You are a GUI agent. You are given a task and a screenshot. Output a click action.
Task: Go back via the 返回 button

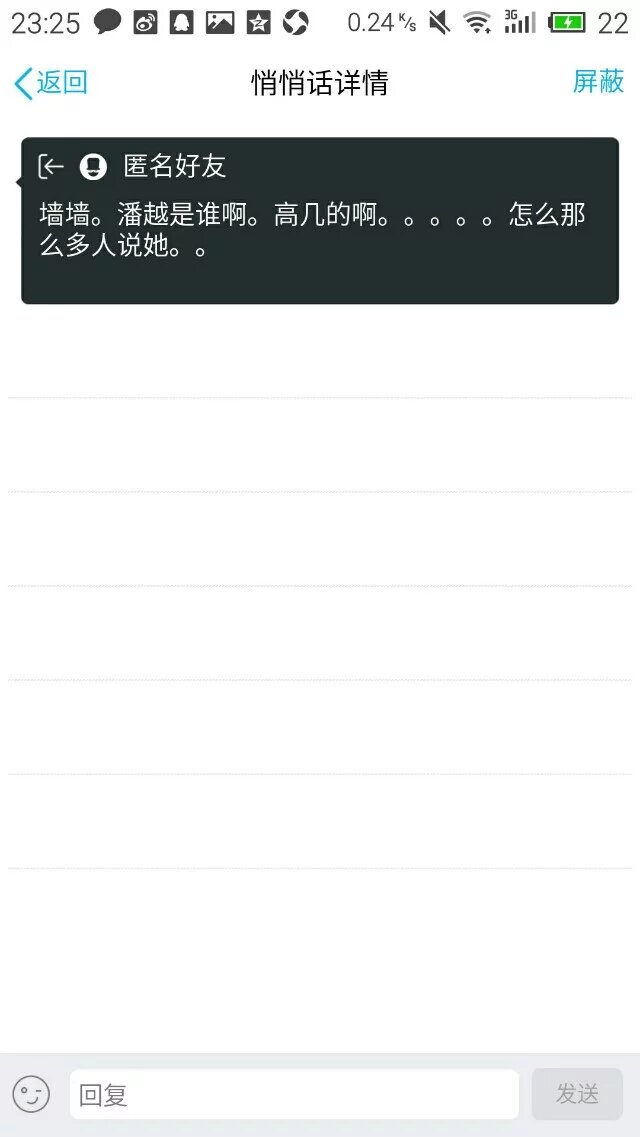pyautogui.click(x=51, y=83)
